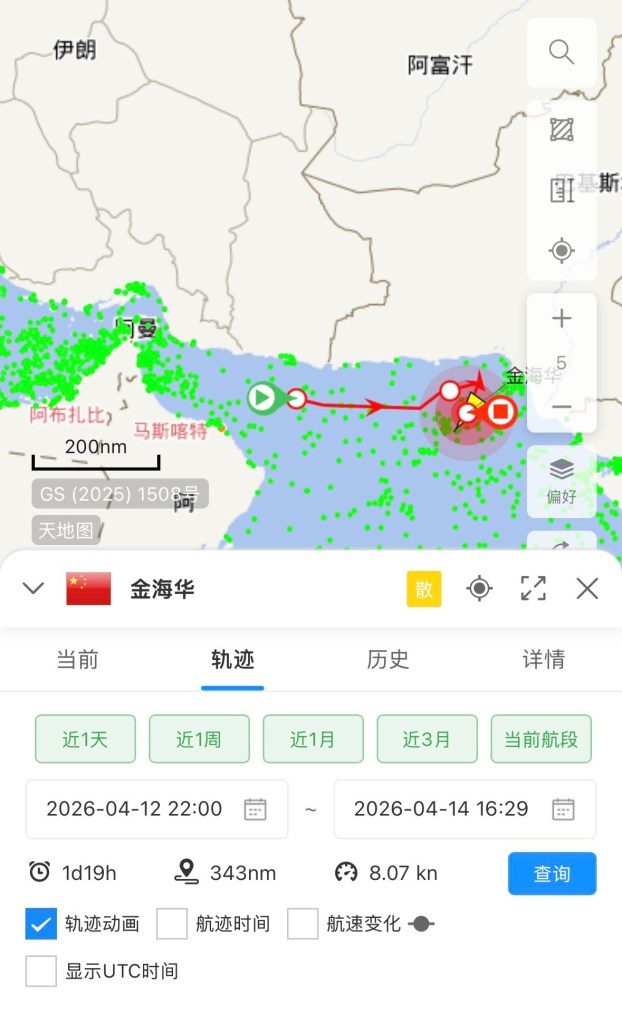
Task: Enable the 显示UTC时间 checkbox
Action: (41, 971)
